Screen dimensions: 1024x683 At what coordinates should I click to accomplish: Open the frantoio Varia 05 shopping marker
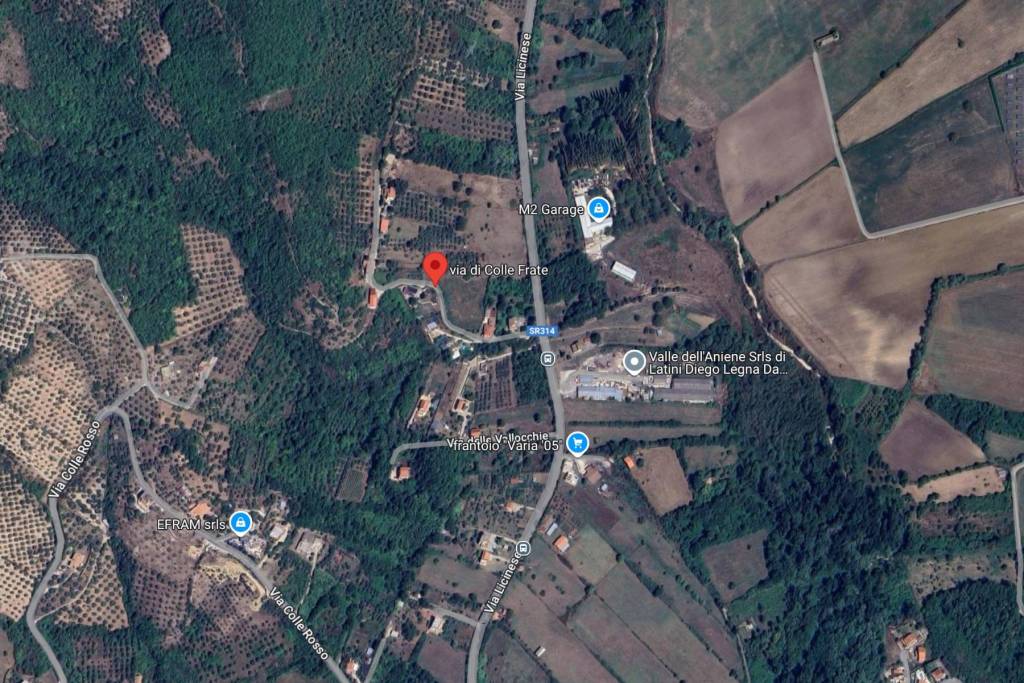[x=577, y=441]
